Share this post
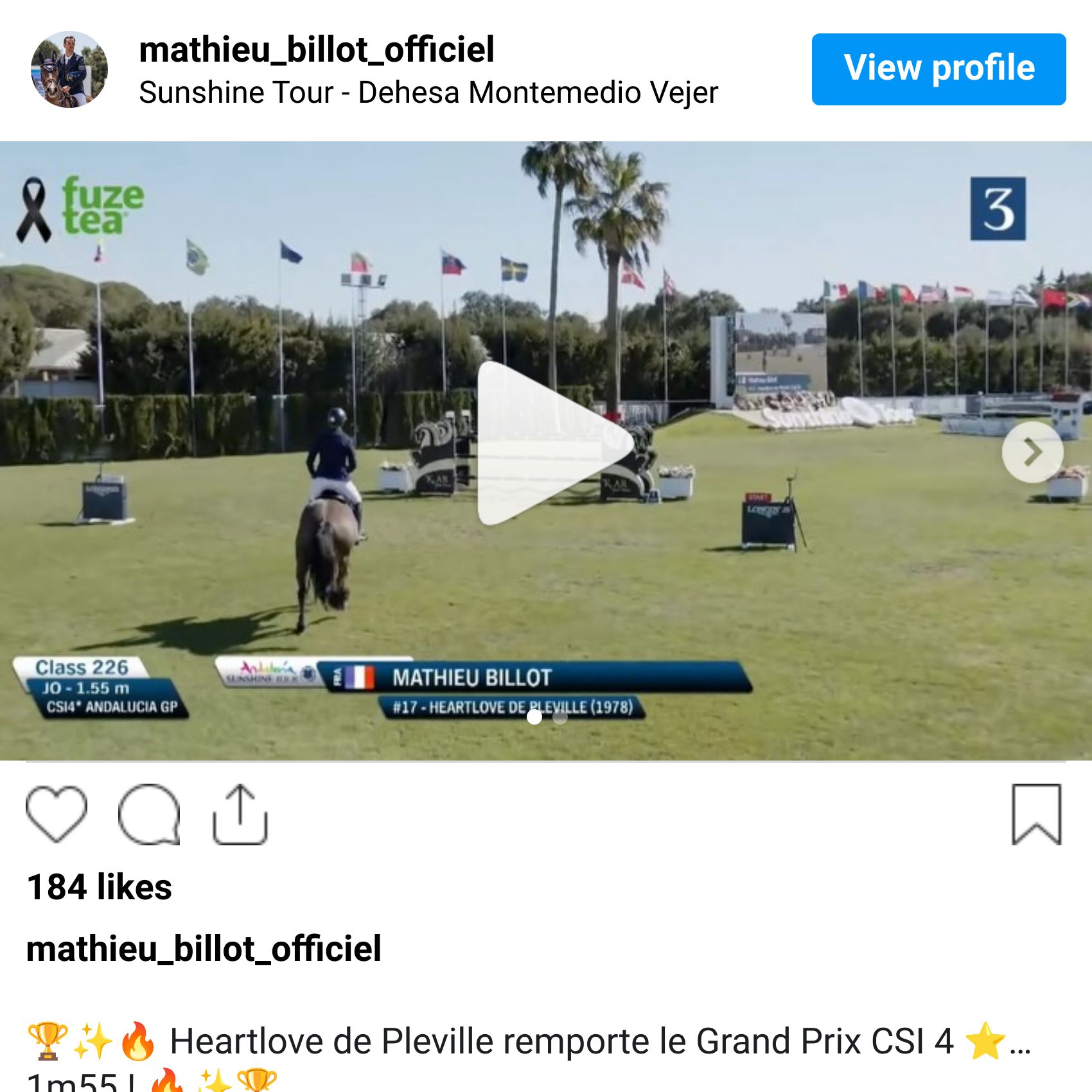Viewport: 1092px width, 1092px height. tap(240, 813)
